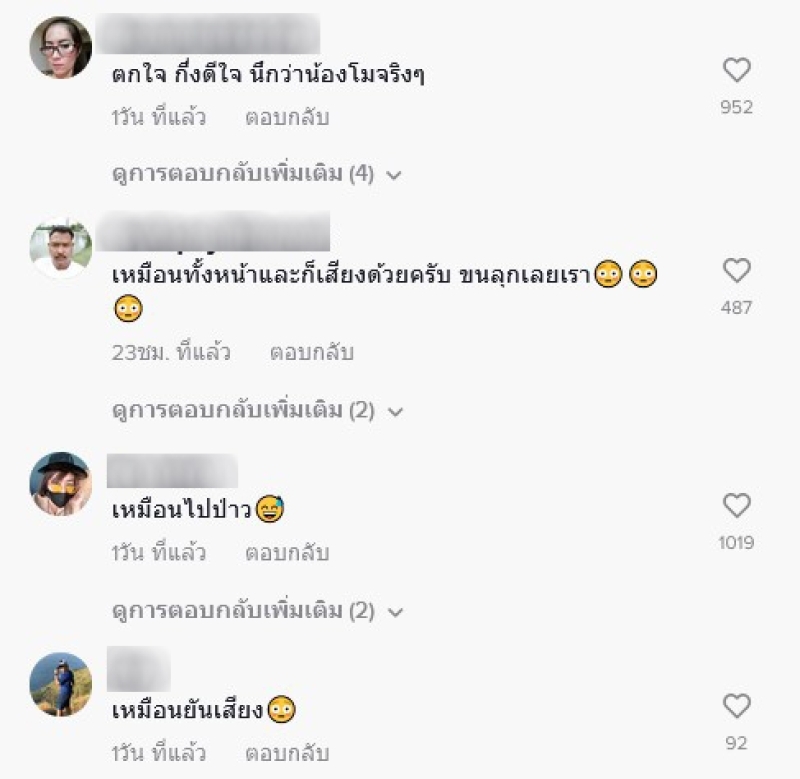This screenshot has height=779, width=800.
Task: Like the comment with 952 likes
Action: pyautogui.click(x=736, y=70)
